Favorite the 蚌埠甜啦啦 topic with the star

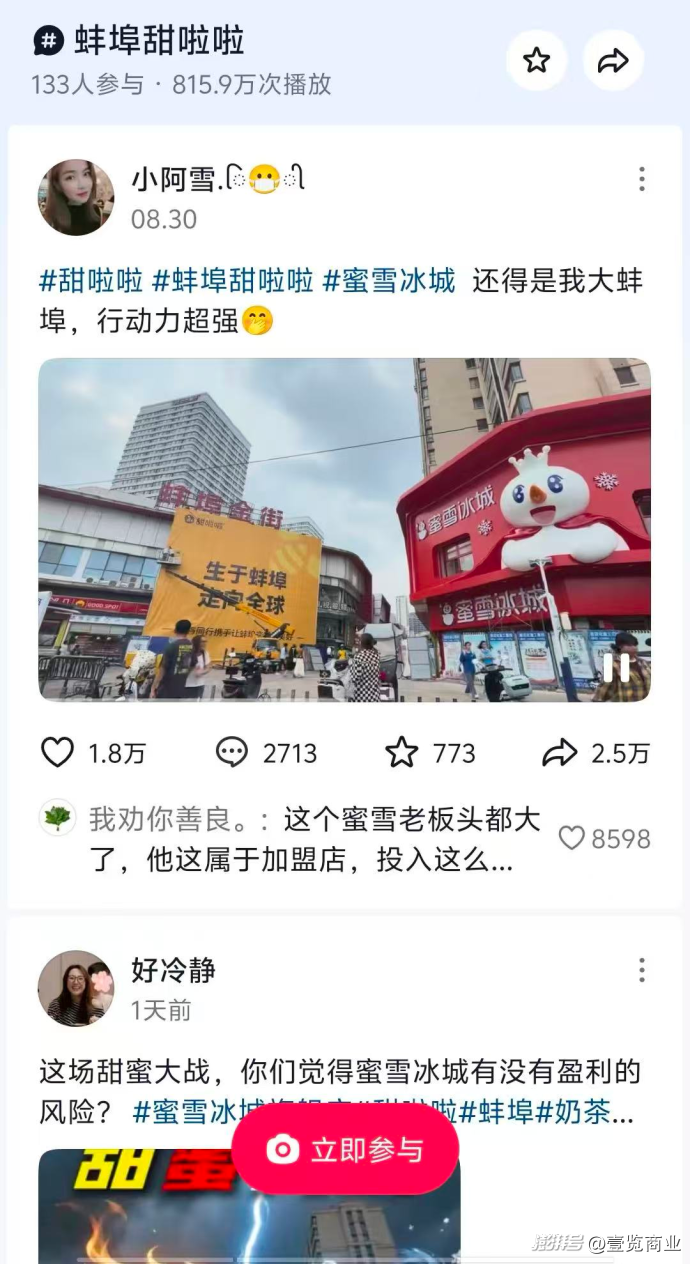tap(537, 61)
